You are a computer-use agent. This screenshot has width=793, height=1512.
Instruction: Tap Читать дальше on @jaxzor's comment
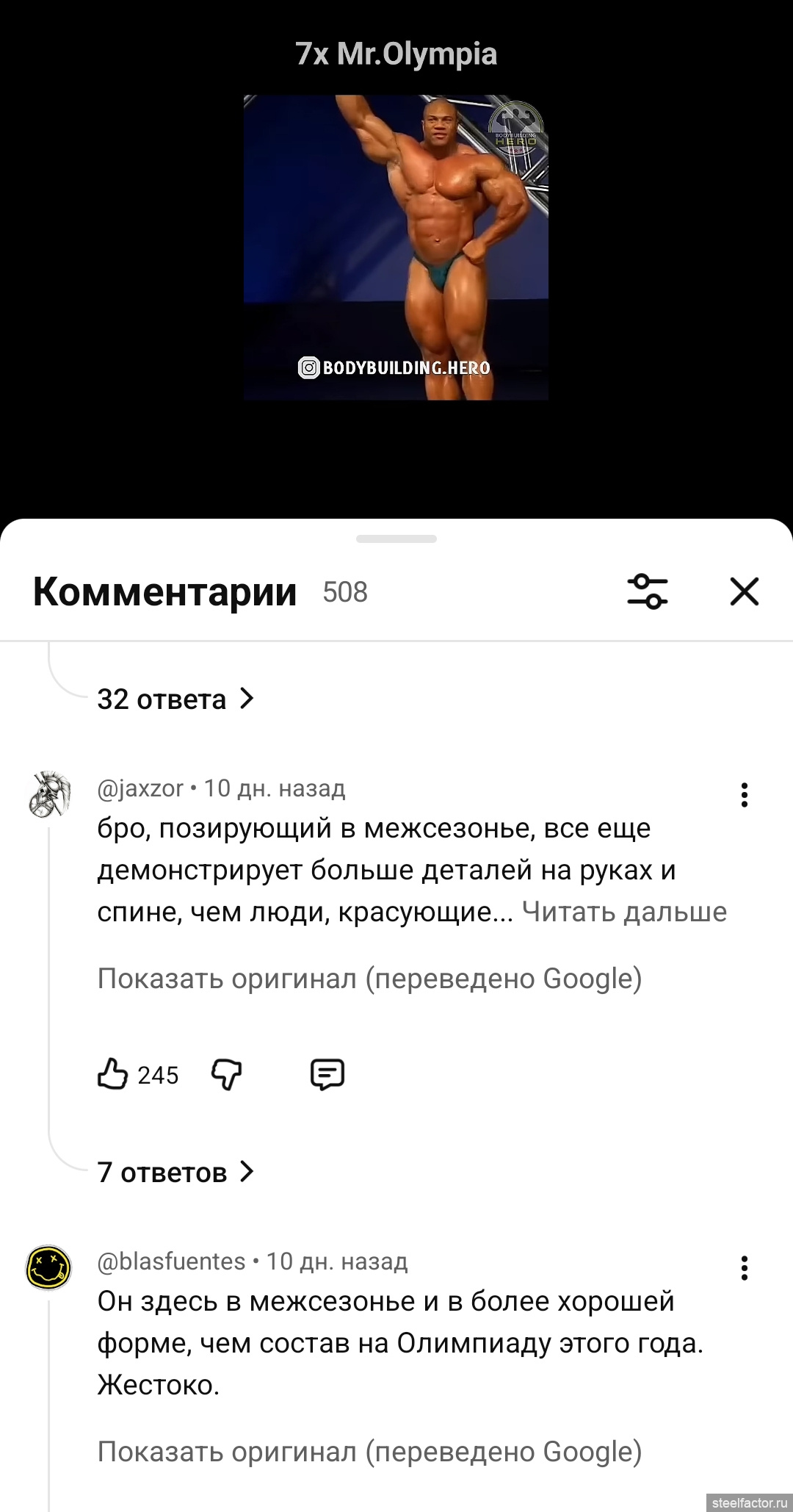pos(624,912)
